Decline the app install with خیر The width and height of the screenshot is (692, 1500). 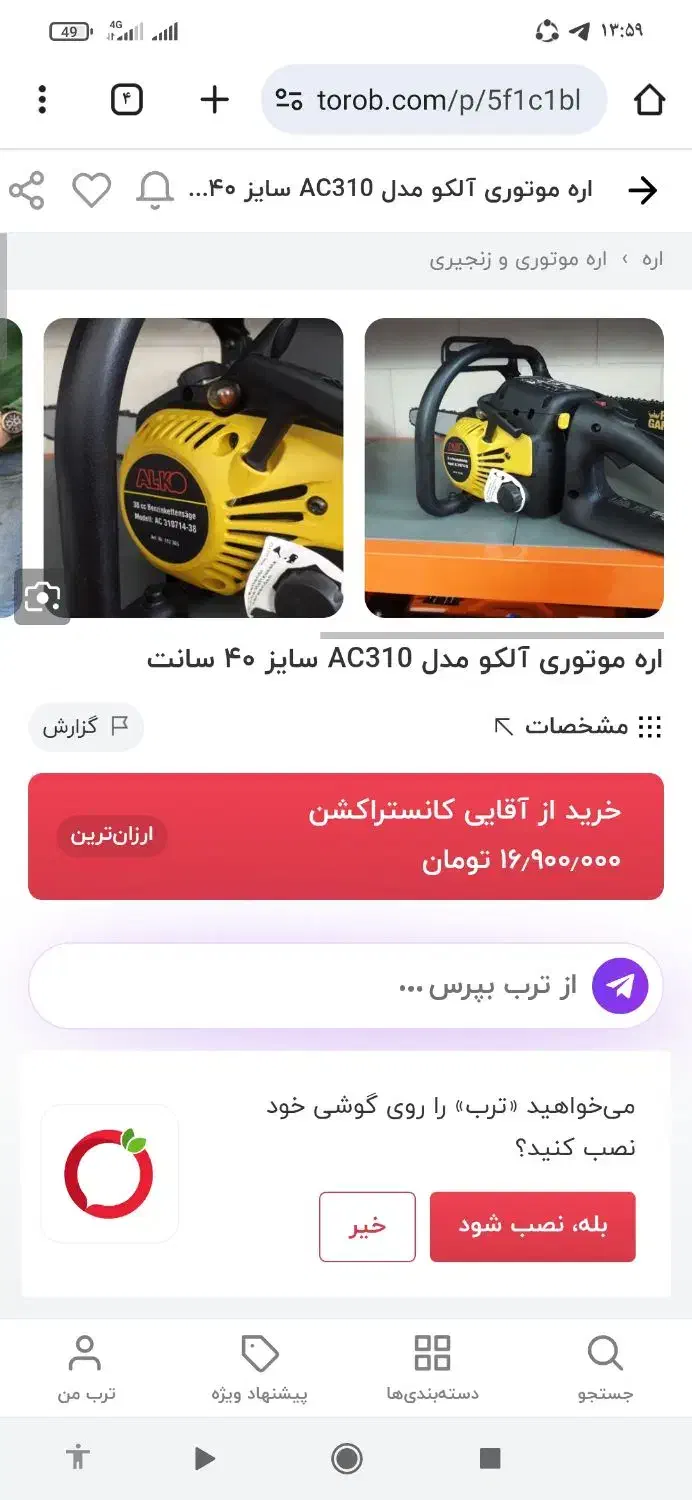(x=367, y=1226)
